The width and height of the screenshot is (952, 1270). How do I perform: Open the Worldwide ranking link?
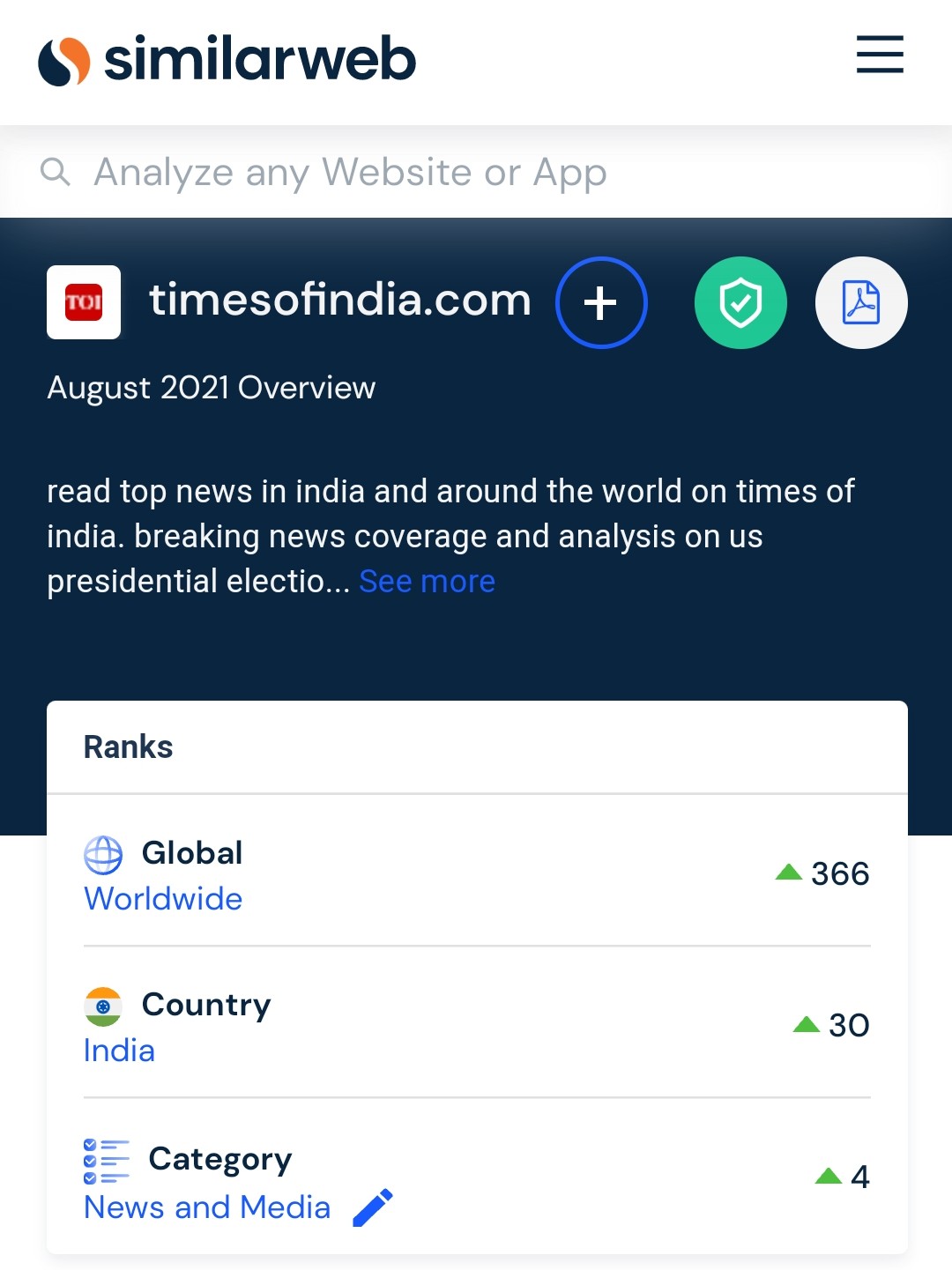click(163, 899)
